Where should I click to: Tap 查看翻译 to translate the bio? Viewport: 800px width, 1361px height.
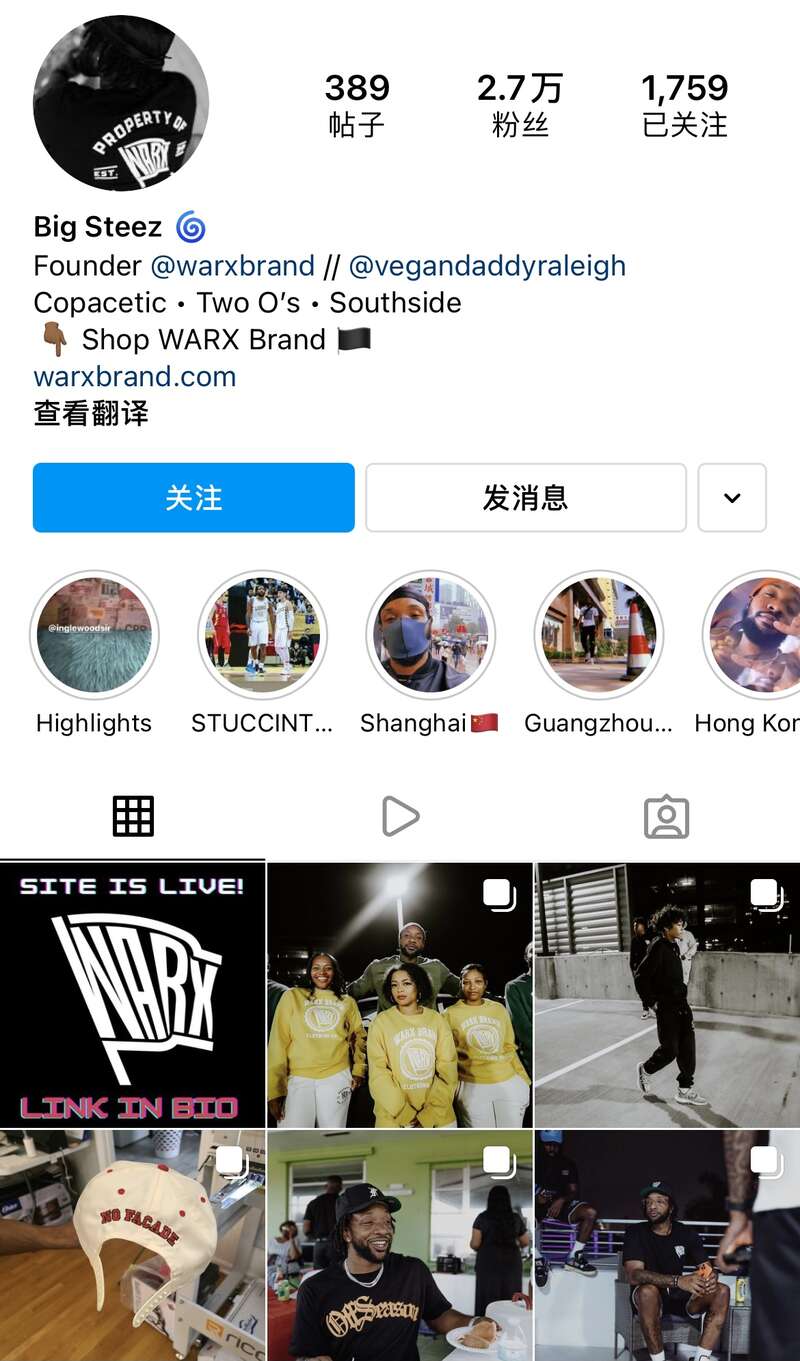pyautogui.click(x=91, y=413)
